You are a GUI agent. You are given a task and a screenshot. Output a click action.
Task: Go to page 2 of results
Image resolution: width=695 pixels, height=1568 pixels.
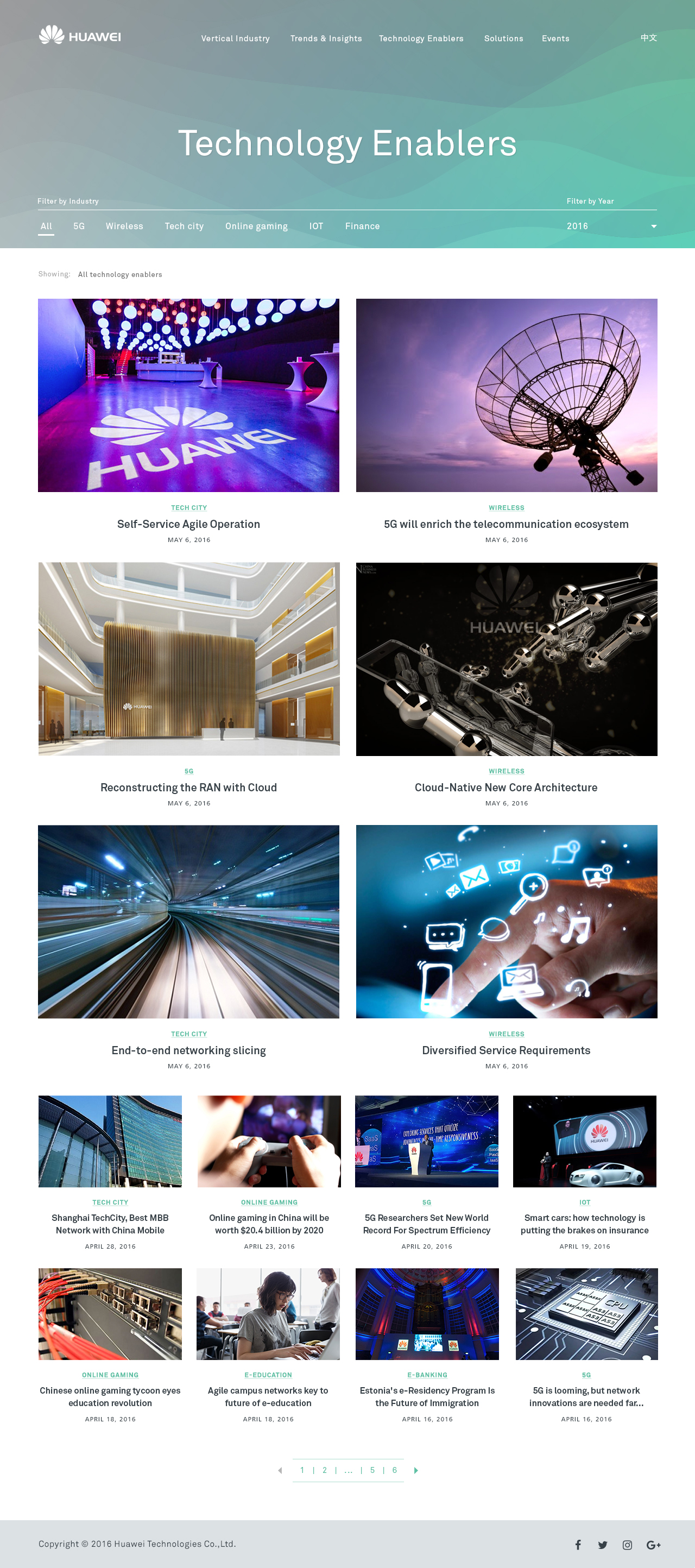pos(324,1470)
